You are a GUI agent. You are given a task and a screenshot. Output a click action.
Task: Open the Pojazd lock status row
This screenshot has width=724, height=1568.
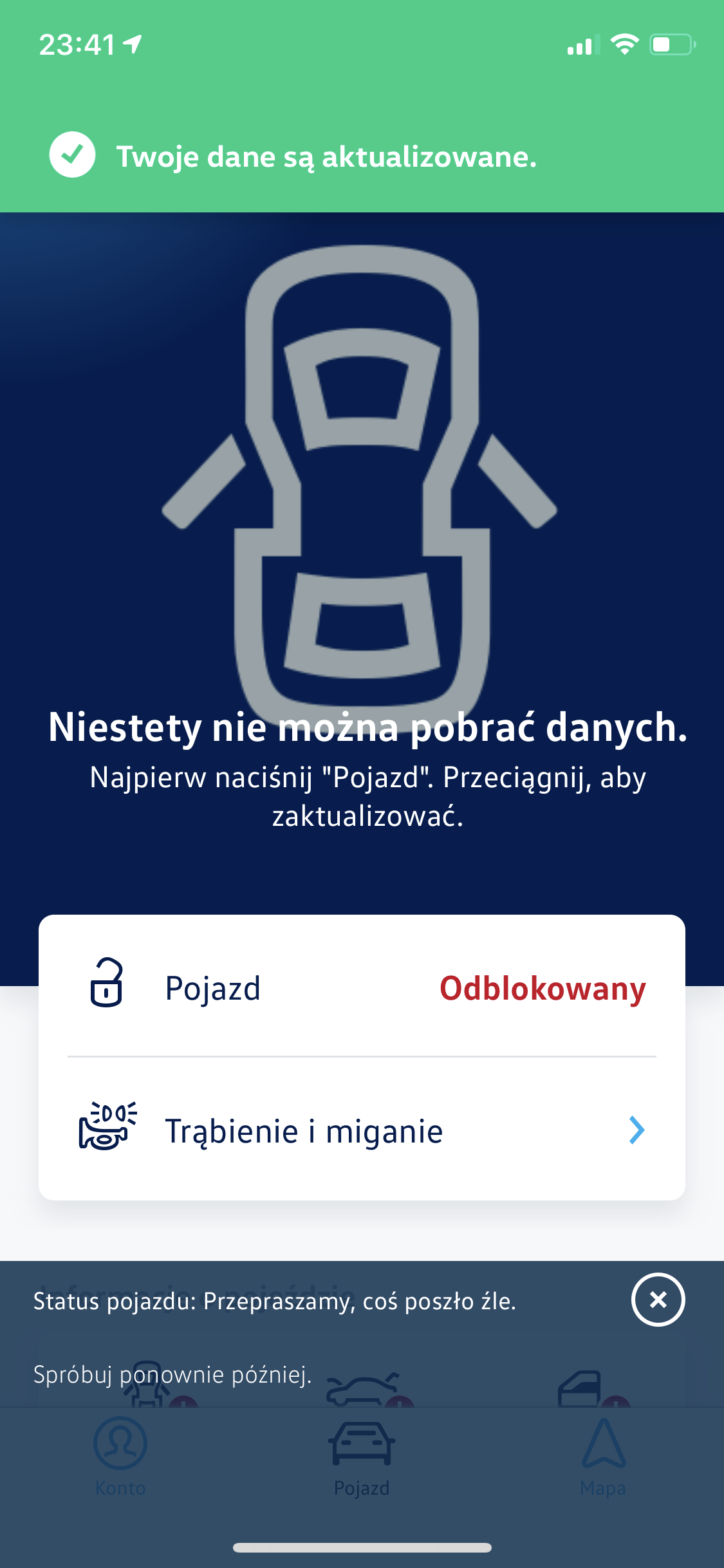pyautogui.click(x=362, y=988)
